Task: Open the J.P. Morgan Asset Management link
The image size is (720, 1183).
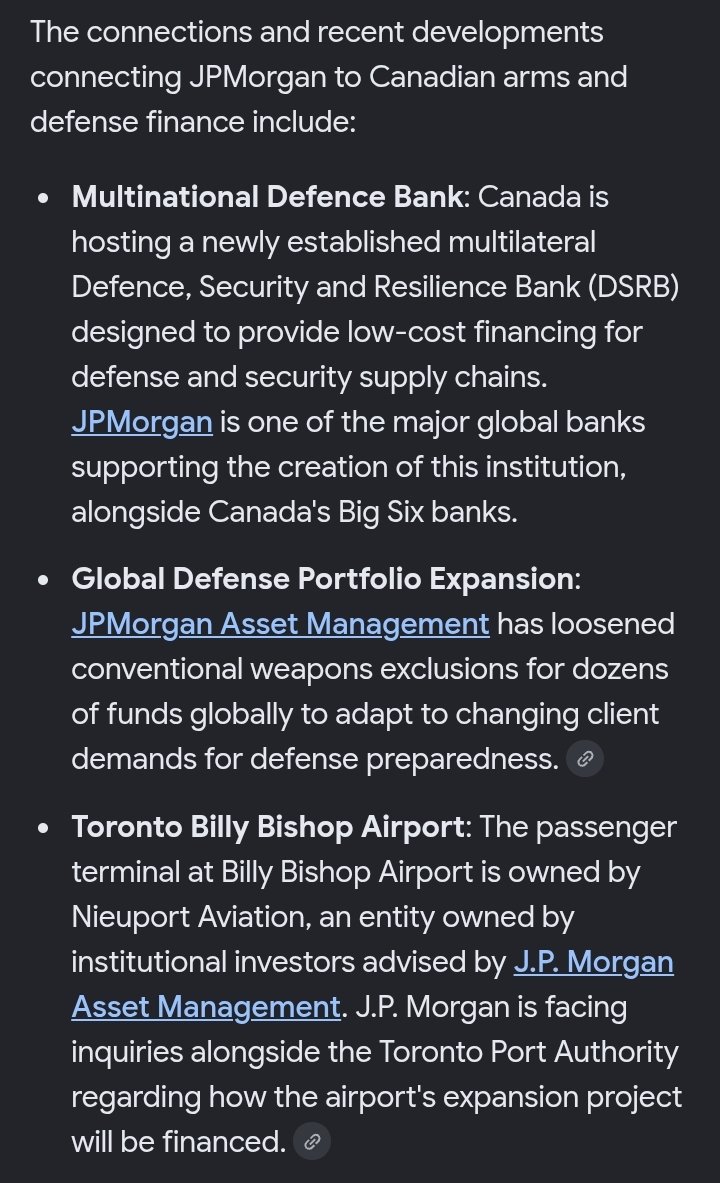Action: tap(593, 963)
